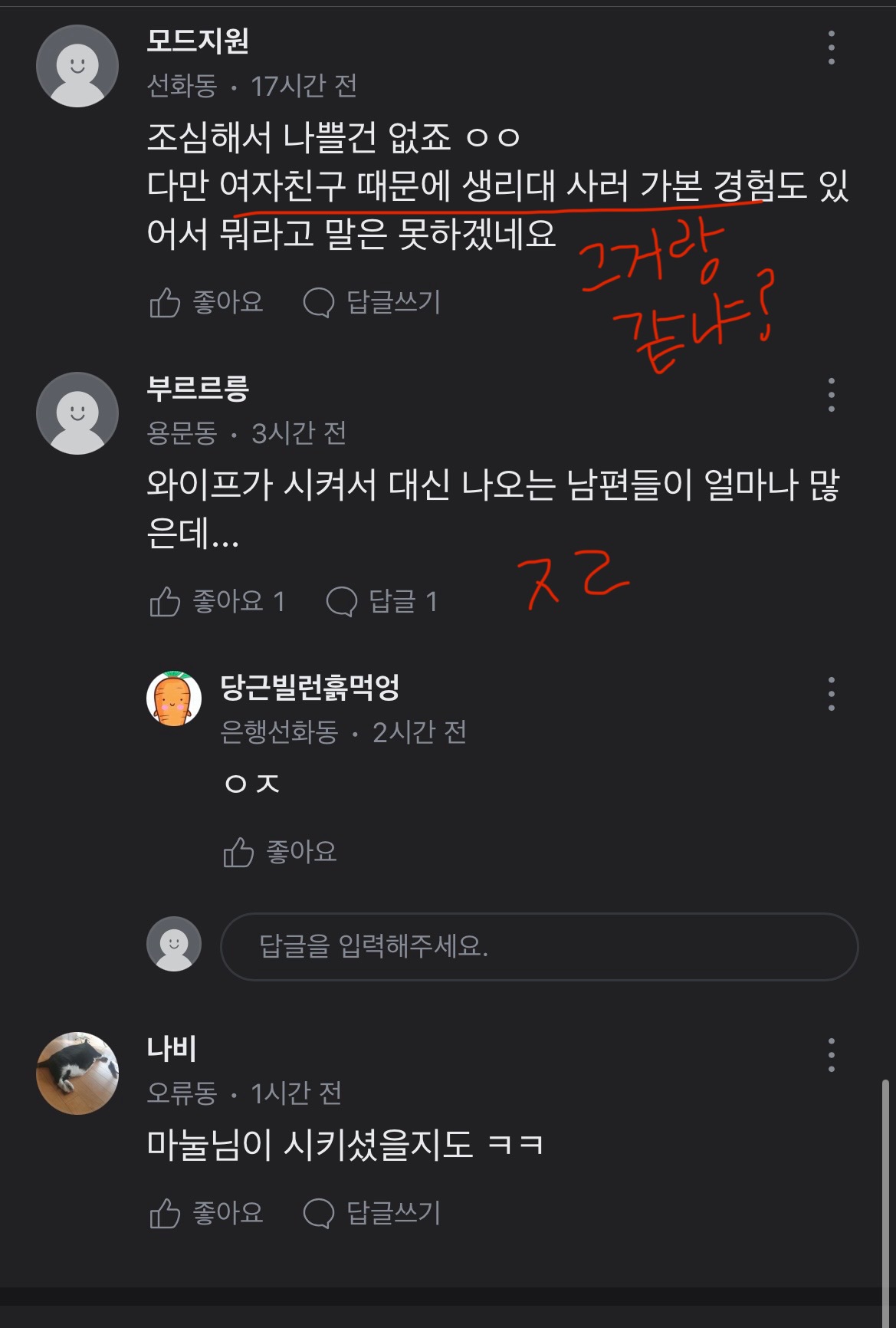This screenshot has height=1328, width=896.
Task: Open overflow menu on 모드지원's comment
Action: (831, 48)
